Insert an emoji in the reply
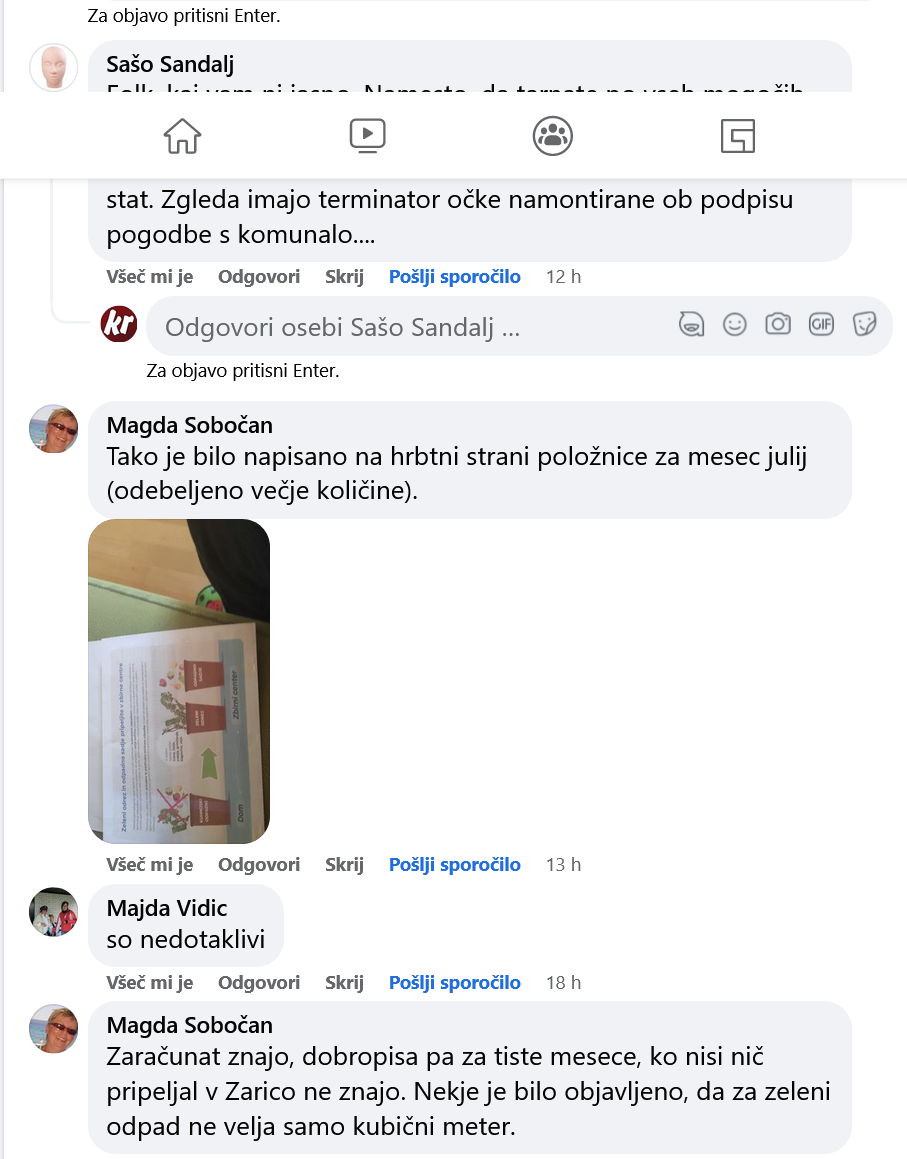The width and height of the screenshot is (907, 1159). 735,324
